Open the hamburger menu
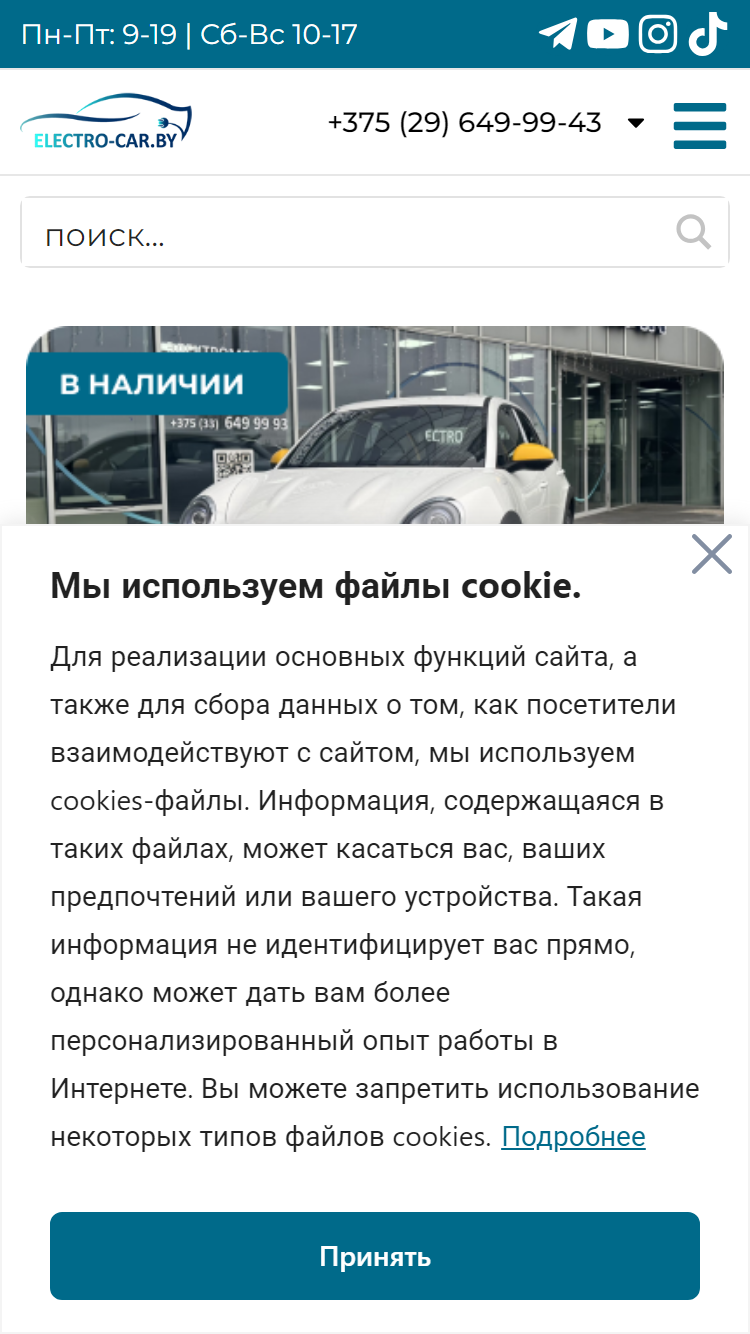The width and height of the screenshot is (750, 1334). click(x=700, y=125)
